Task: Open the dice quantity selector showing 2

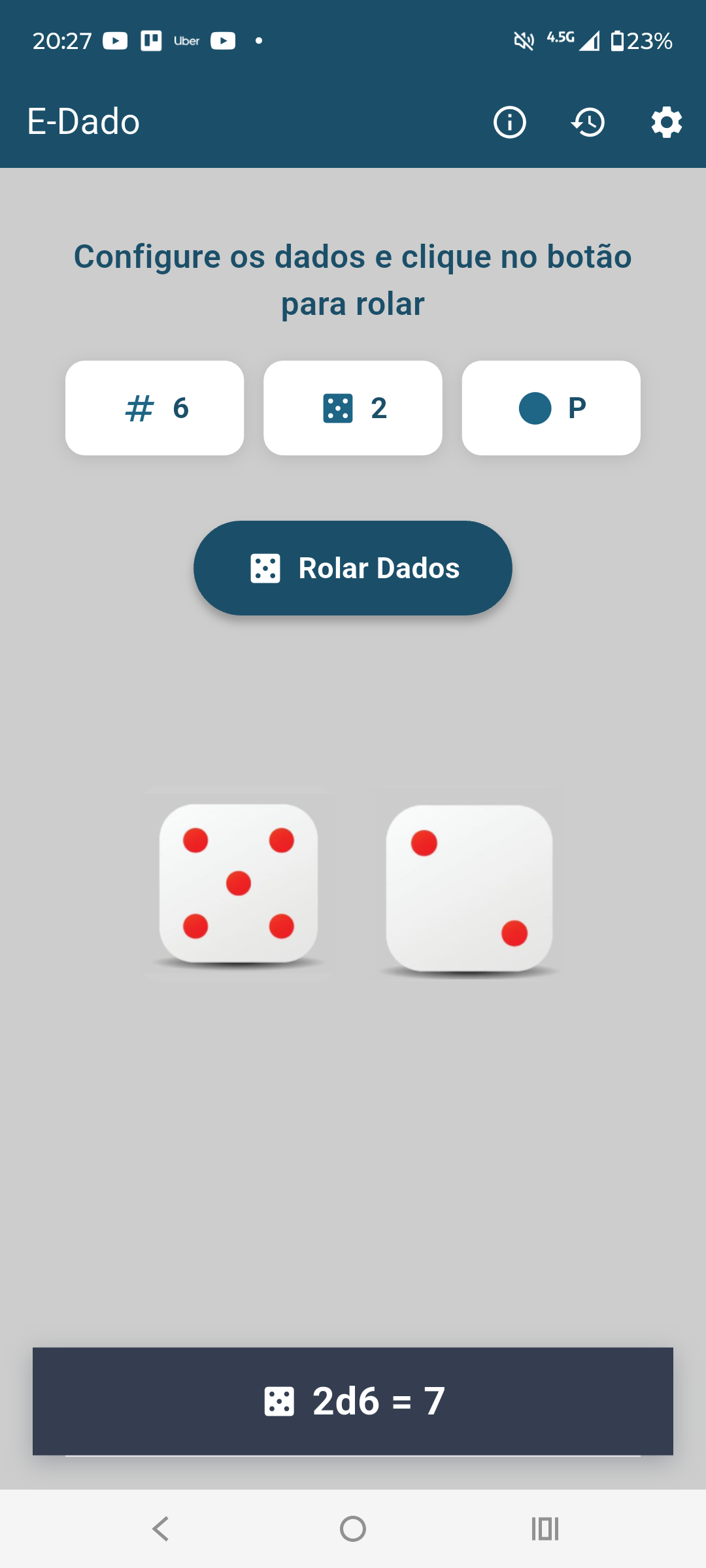Action: click(352, 407)
